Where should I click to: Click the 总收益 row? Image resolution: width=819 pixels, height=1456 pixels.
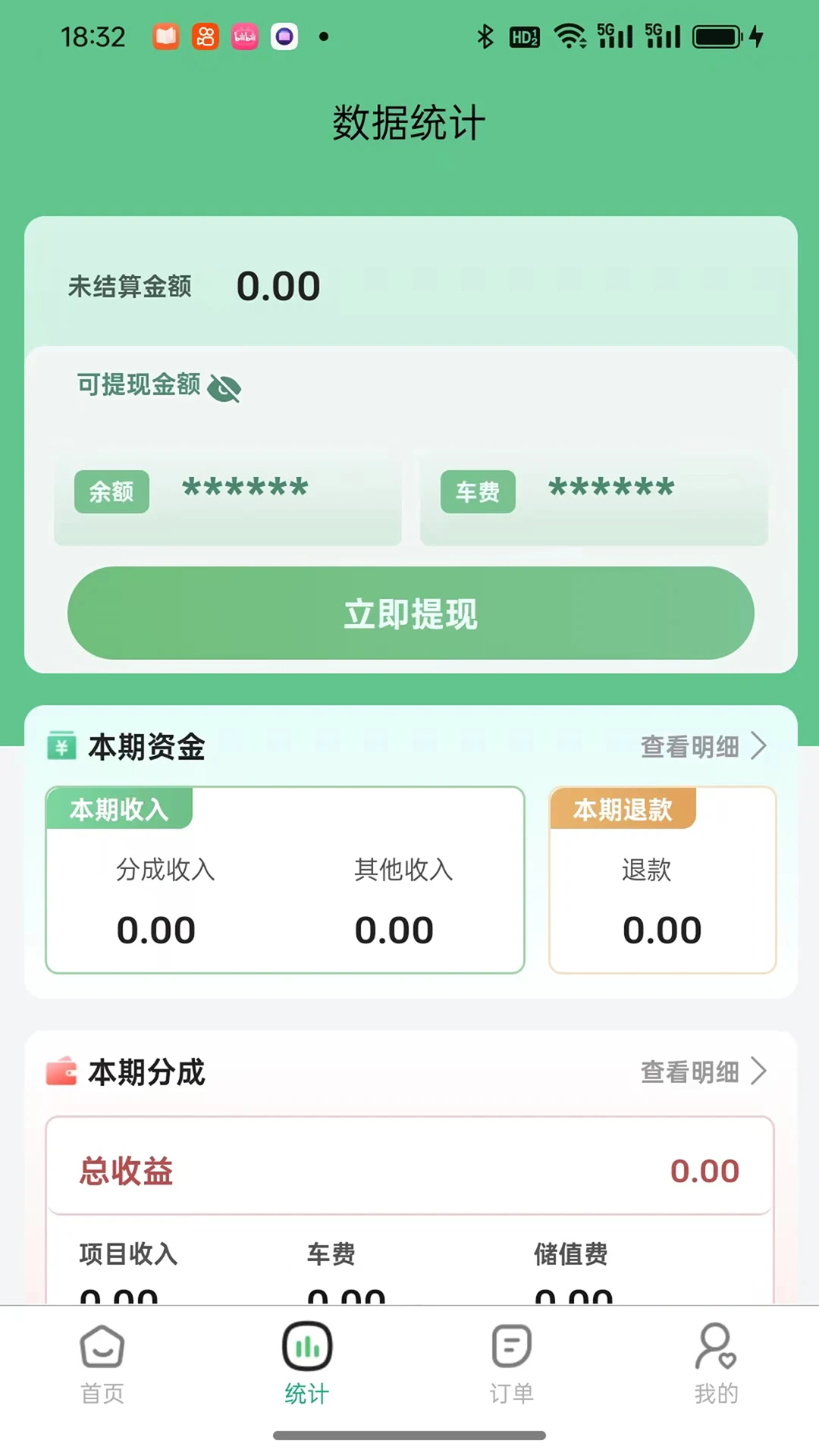click(409, 1169)
